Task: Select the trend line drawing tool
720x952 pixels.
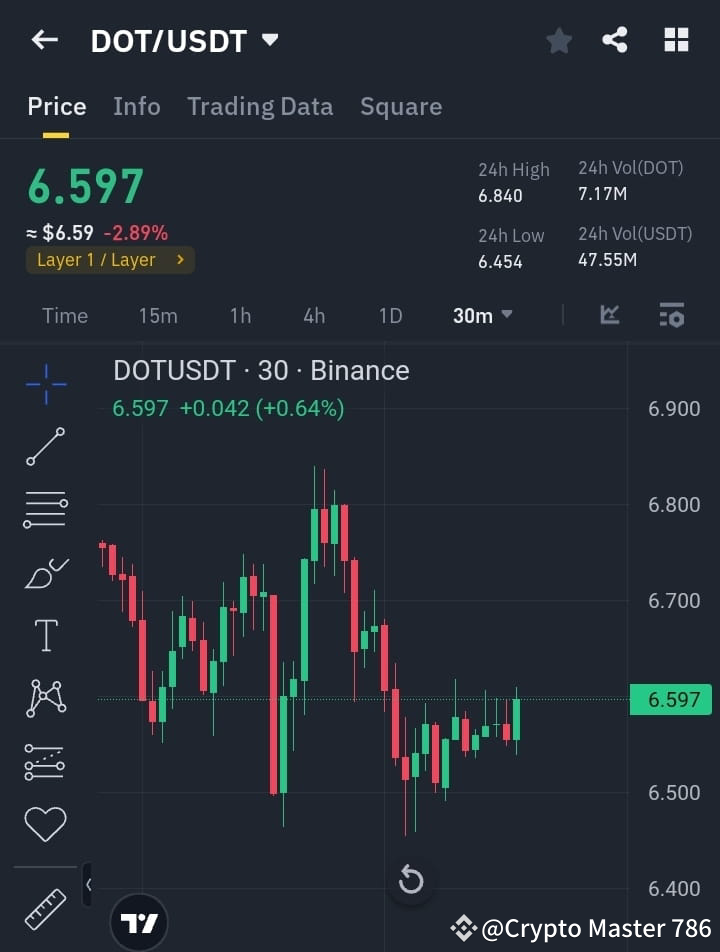Action: (44, 447)
